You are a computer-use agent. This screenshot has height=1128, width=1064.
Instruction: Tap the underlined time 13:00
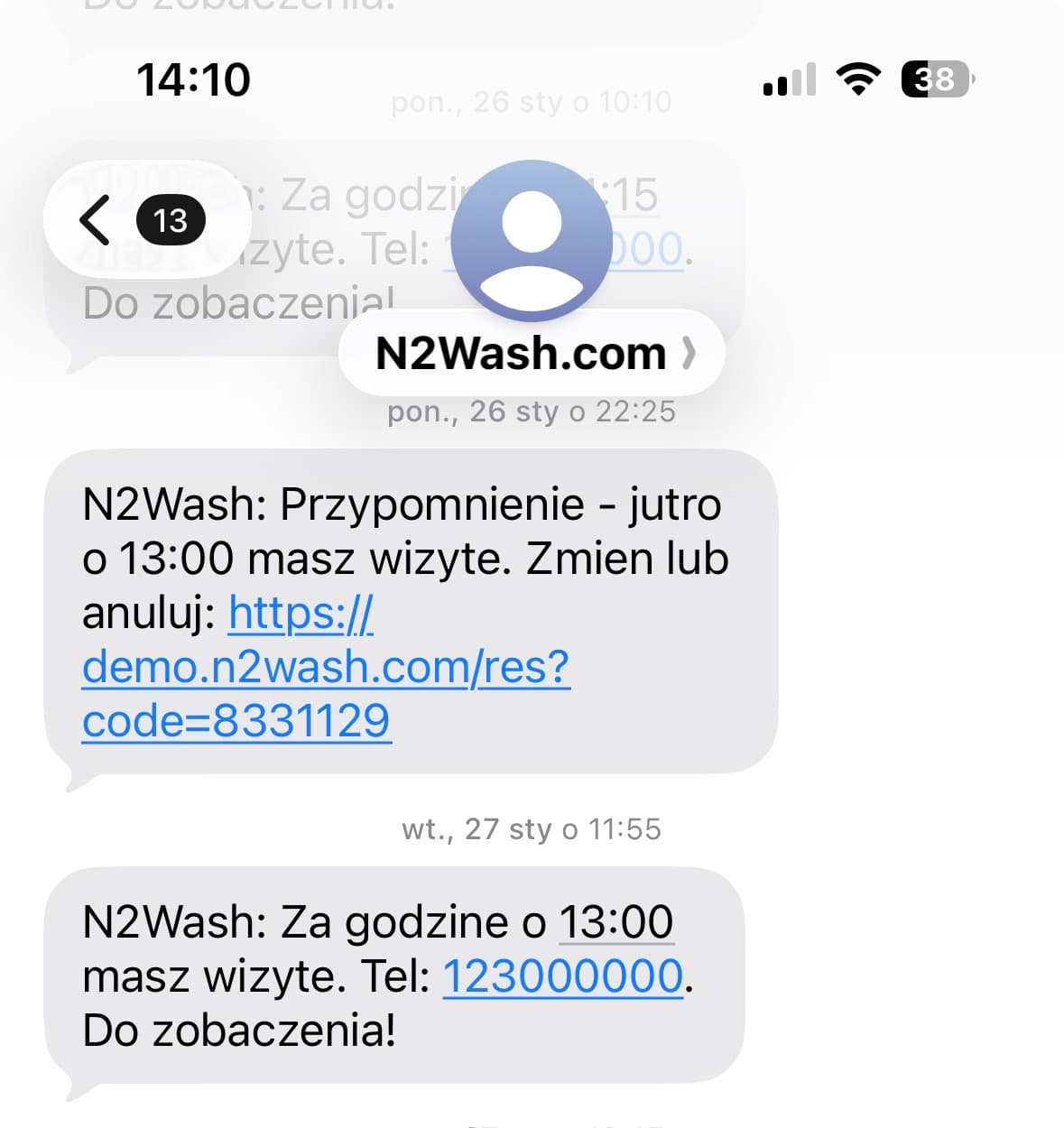[616, 920]
